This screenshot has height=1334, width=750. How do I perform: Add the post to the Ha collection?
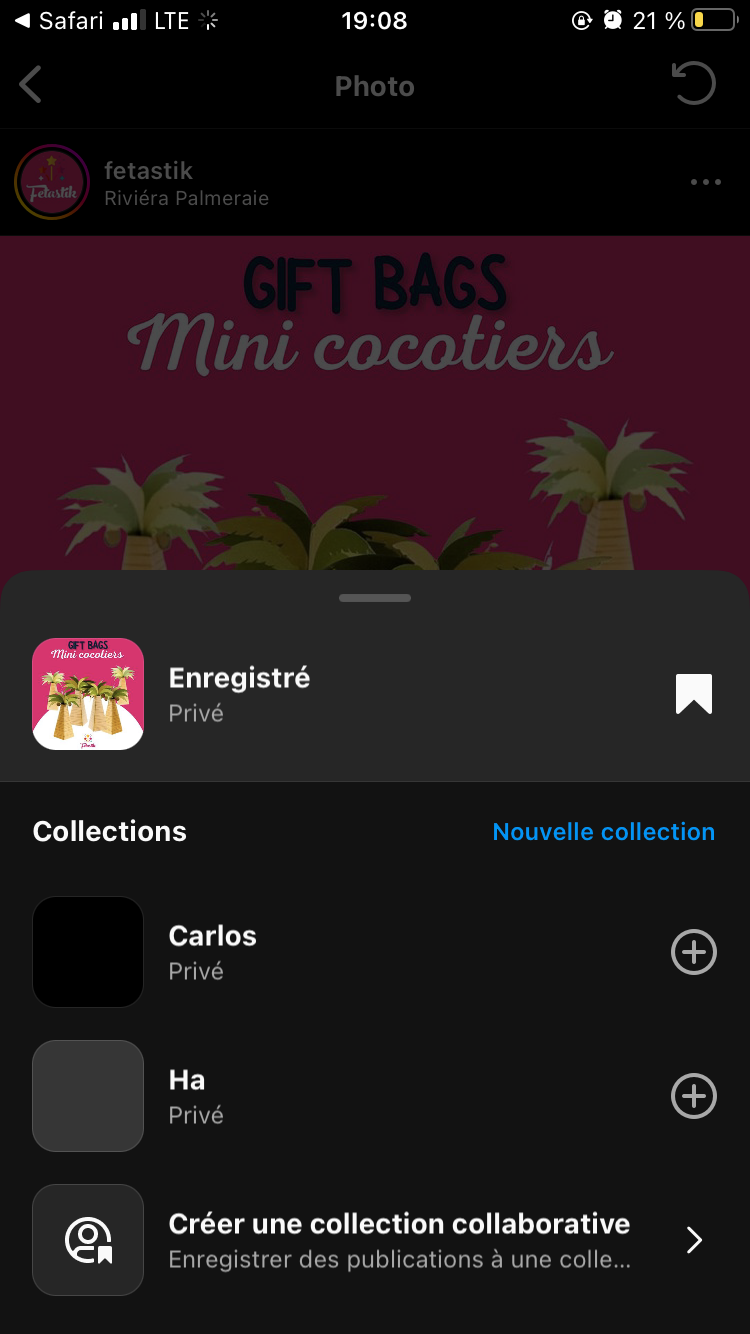pos(693,1096)
